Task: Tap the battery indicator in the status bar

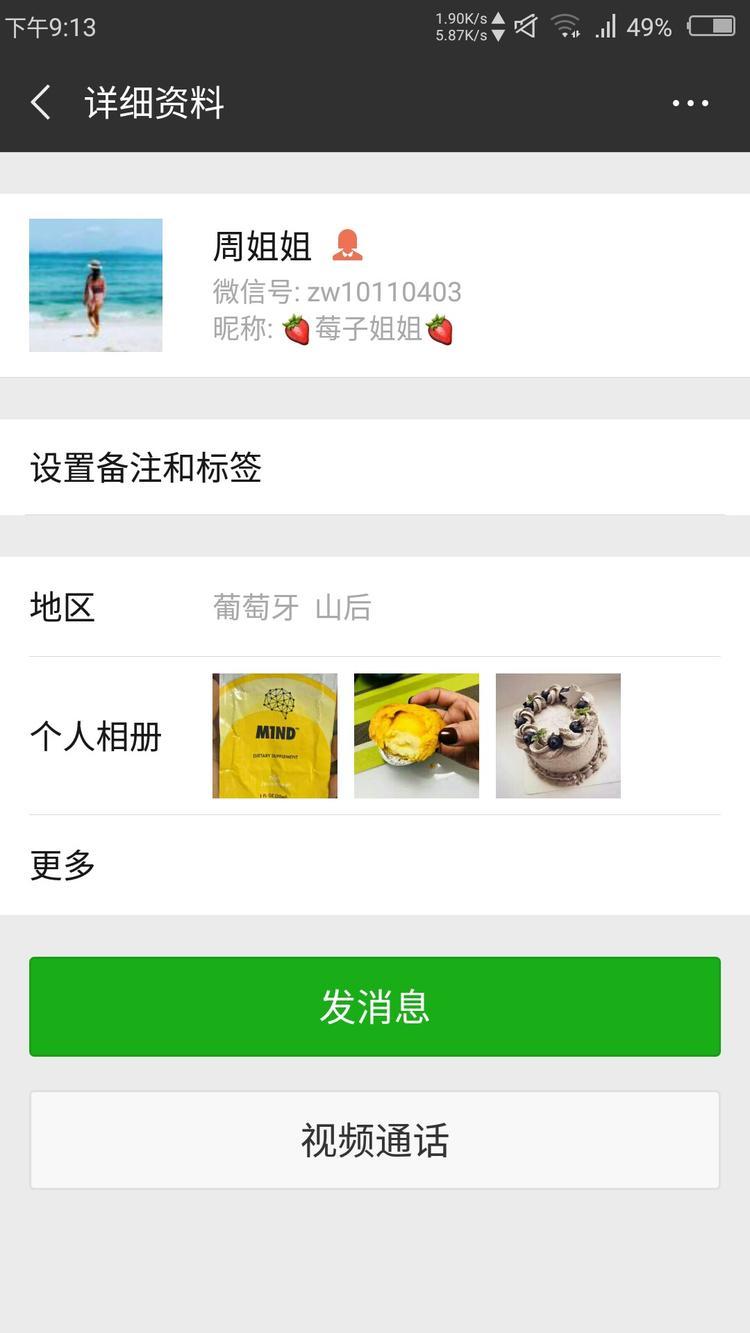Action: tap(712, 27)
